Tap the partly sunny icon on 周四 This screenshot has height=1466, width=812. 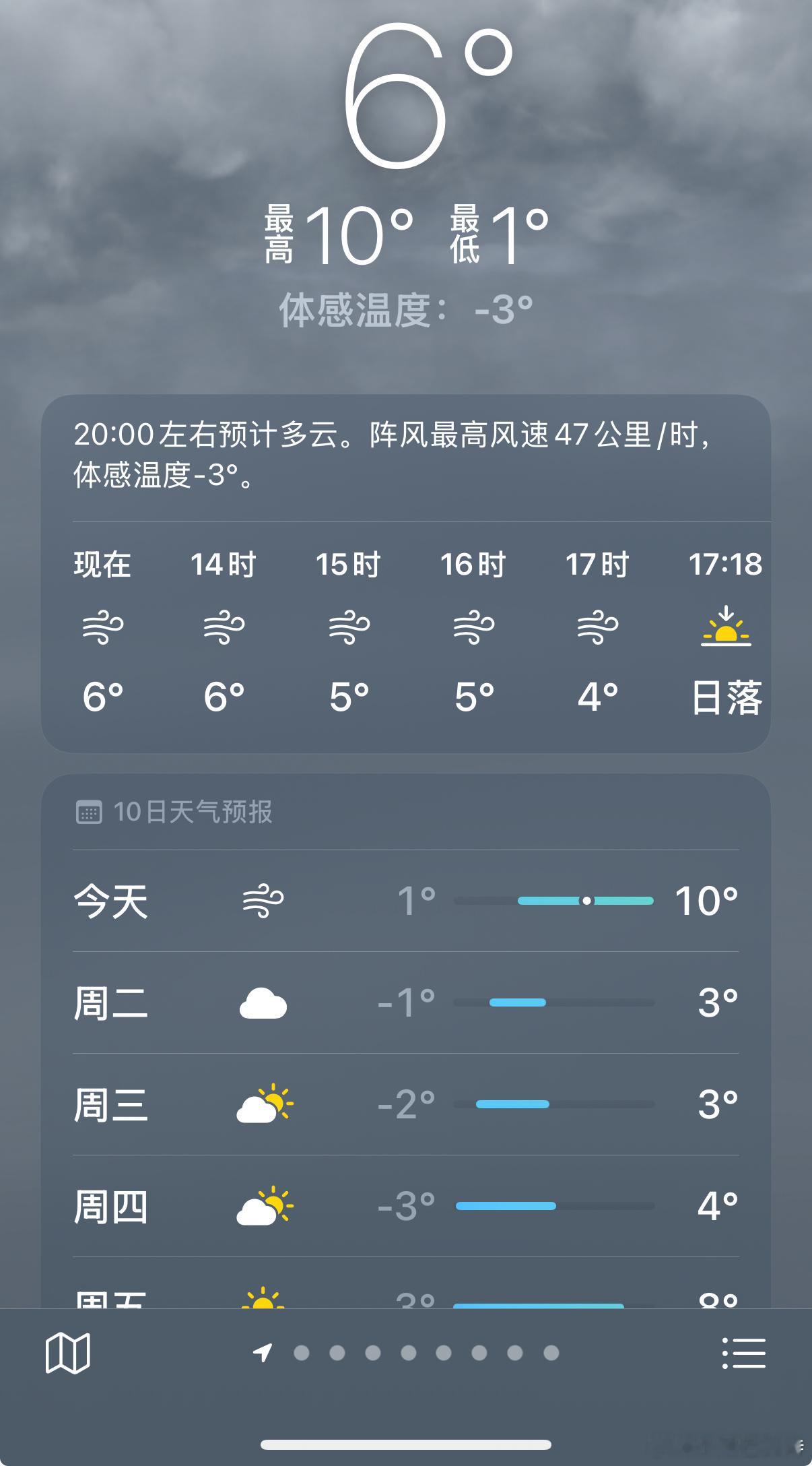tap(264, 1206)
